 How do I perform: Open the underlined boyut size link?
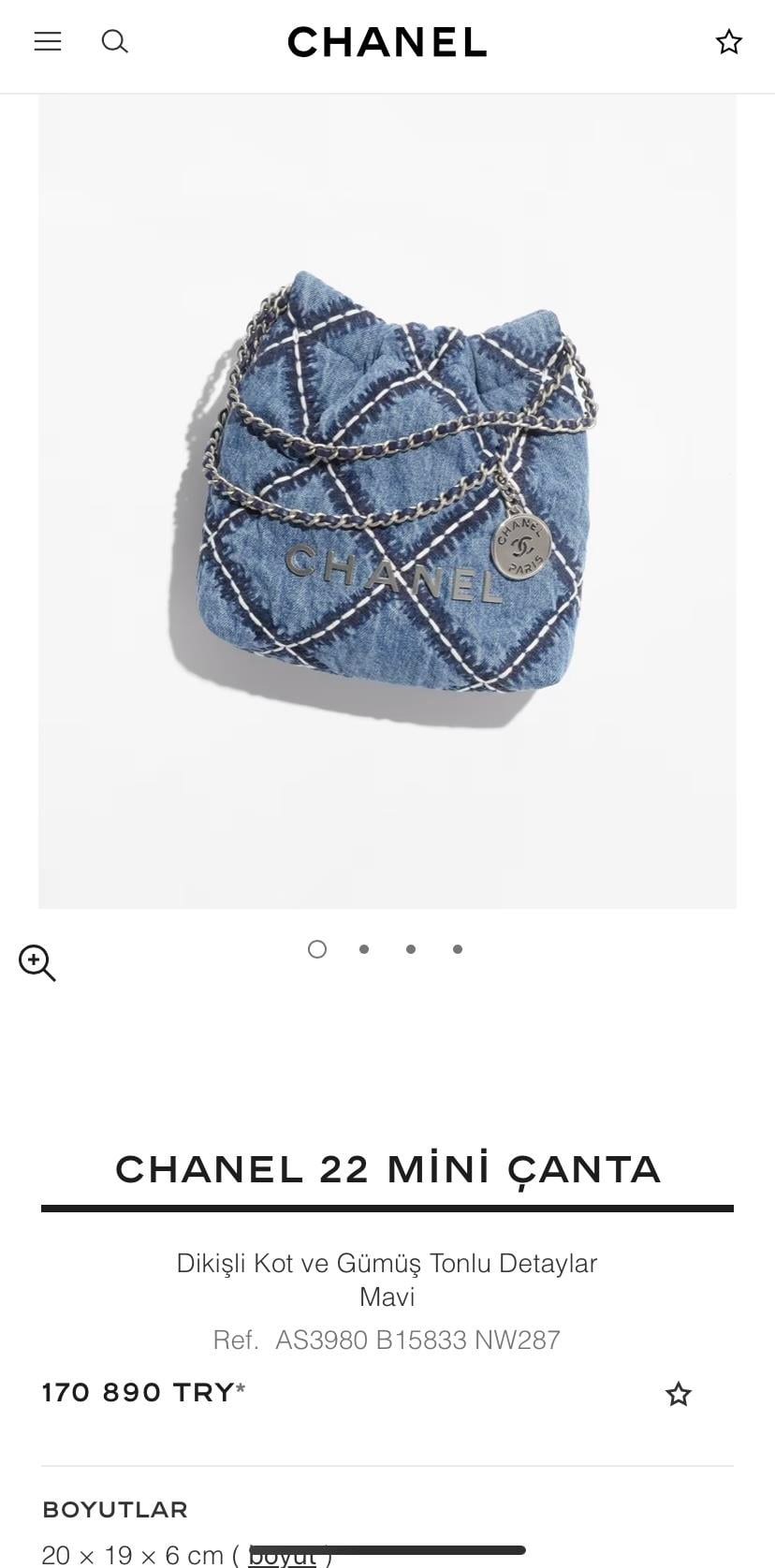(x=283, y=1556)
